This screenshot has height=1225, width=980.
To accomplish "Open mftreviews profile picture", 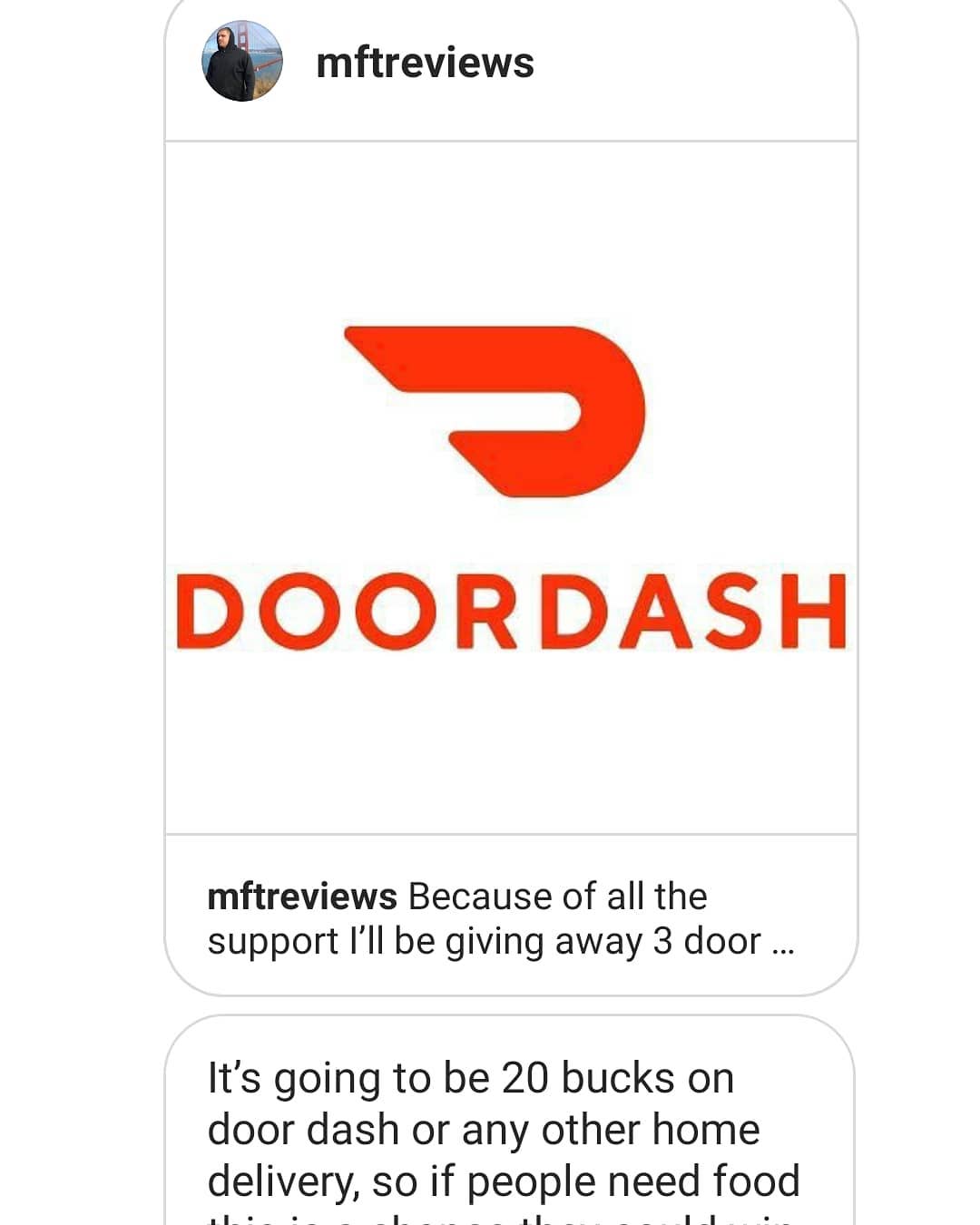I will click(x=241, y=62).
